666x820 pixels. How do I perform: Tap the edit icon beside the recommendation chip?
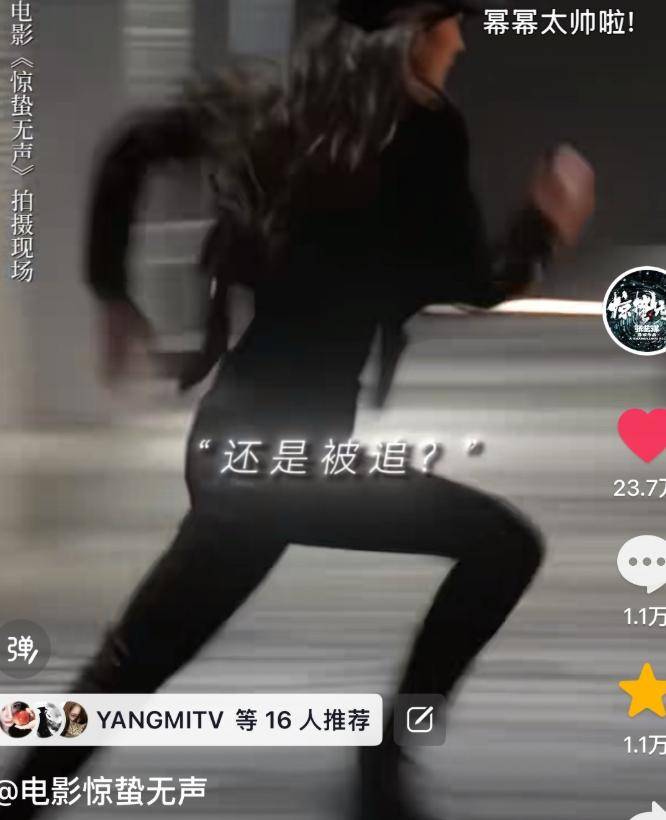click(420, 720)
